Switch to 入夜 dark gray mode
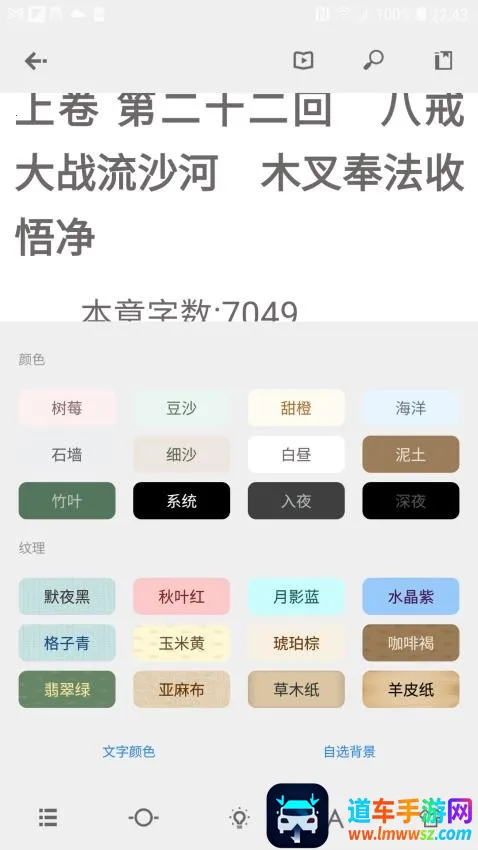Image resolution: width=478 pixels, height=850 pixels. pyautogui.click(x=296, y=501)
